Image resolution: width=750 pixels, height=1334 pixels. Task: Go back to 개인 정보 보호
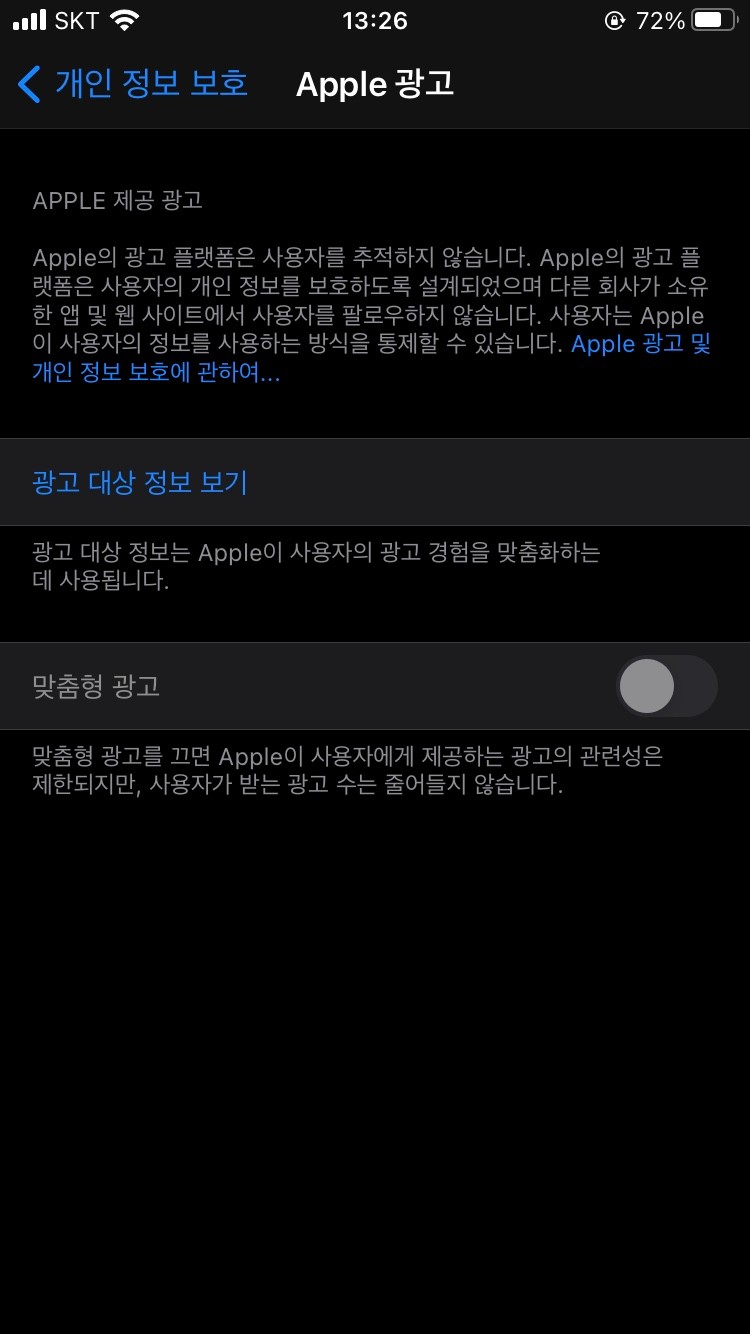coord(133,84)
